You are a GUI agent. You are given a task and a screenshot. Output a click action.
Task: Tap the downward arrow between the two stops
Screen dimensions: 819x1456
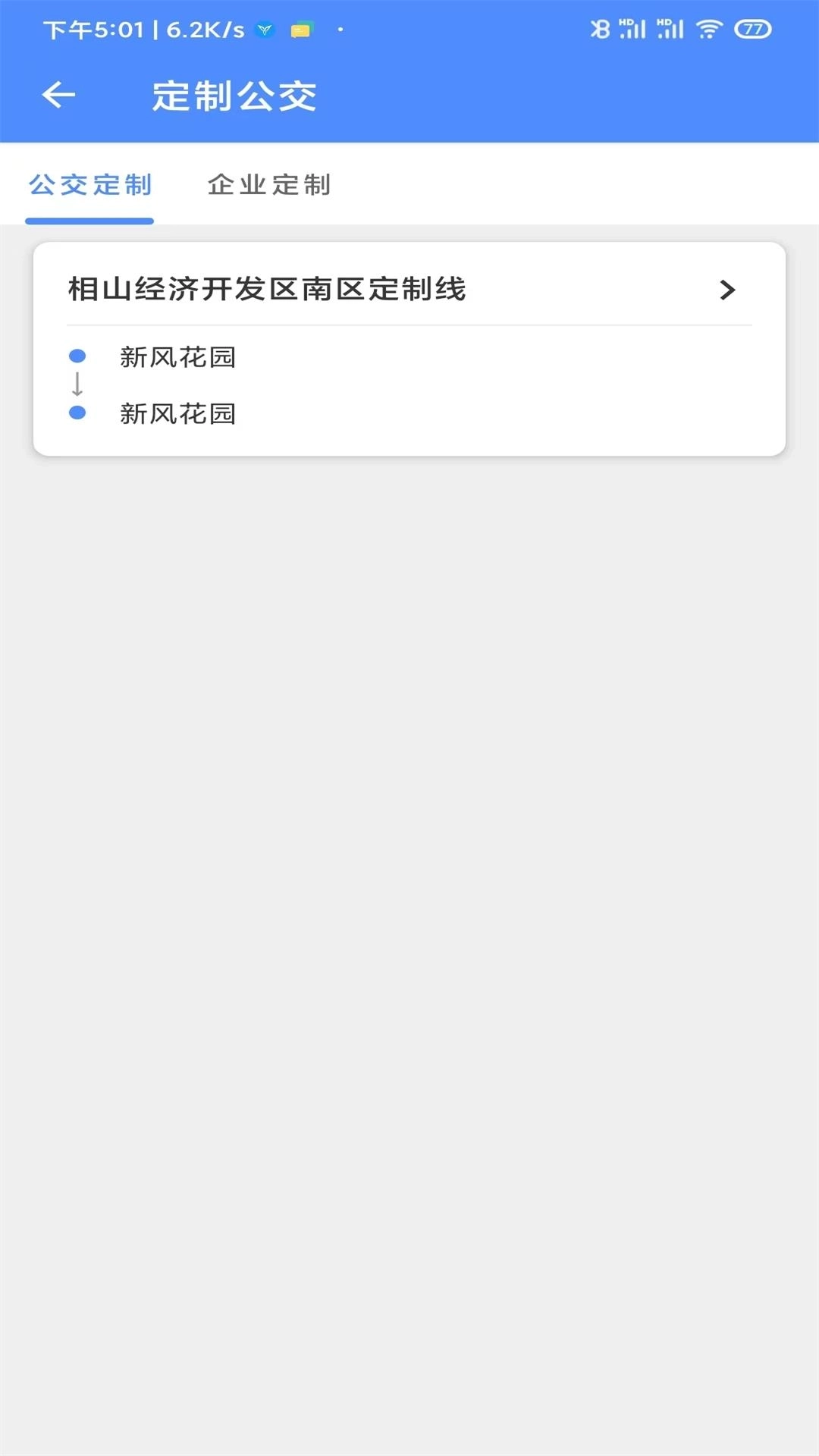point(77,384)
